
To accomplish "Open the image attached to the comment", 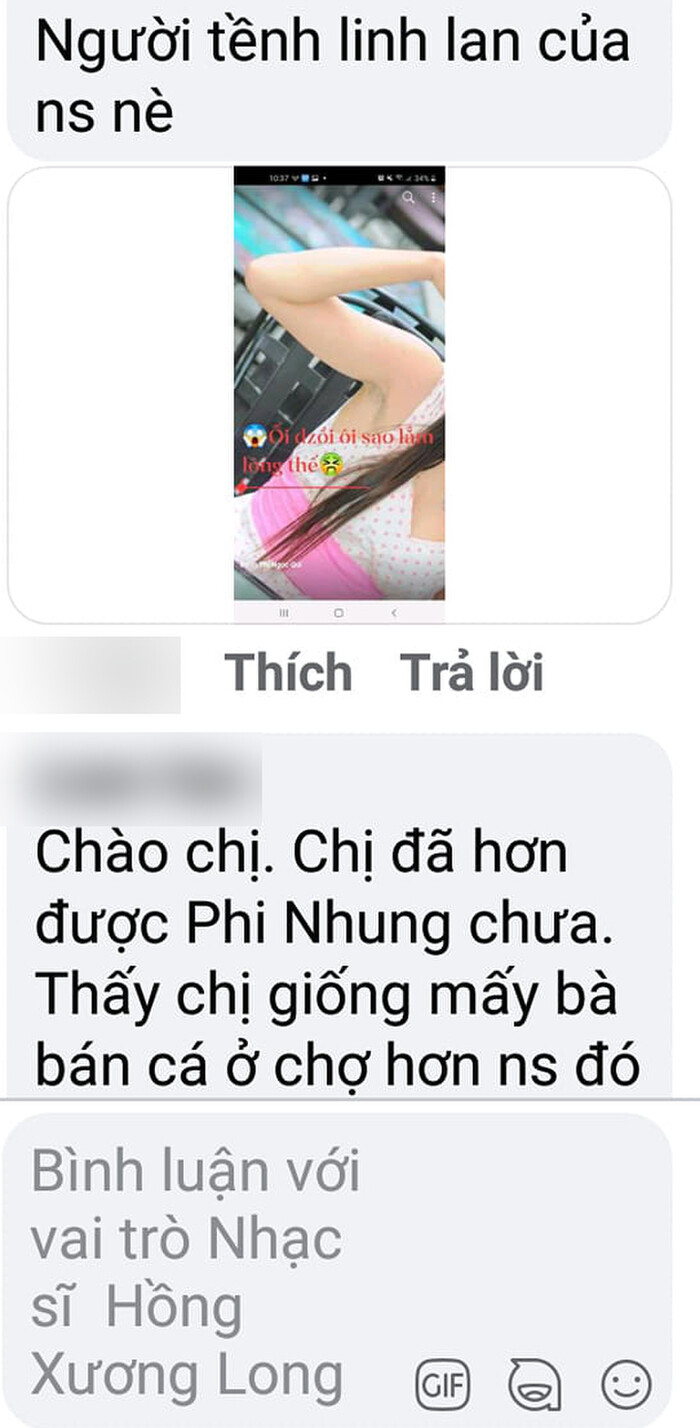I will point(339,396).
